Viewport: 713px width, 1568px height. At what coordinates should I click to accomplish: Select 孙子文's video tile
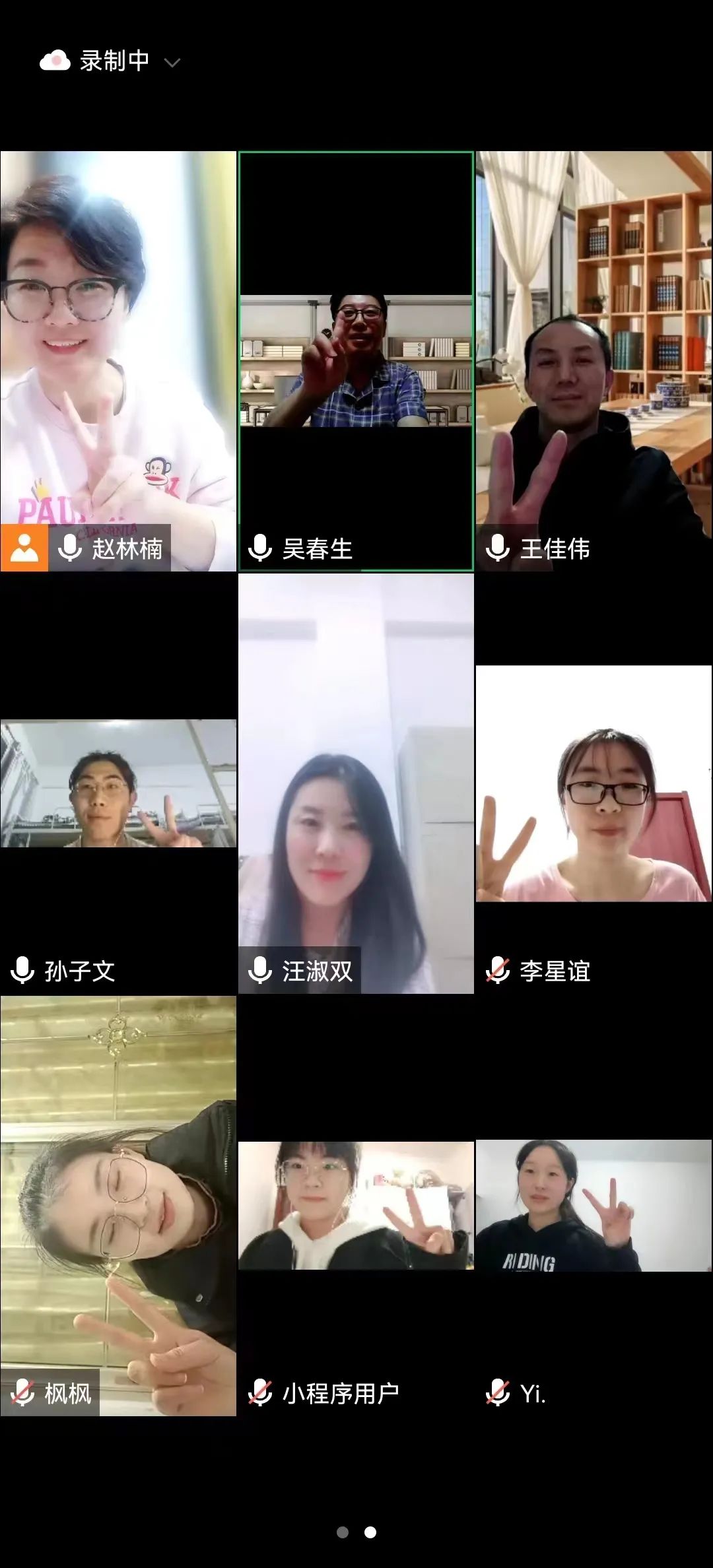click(x=118, y=783)
